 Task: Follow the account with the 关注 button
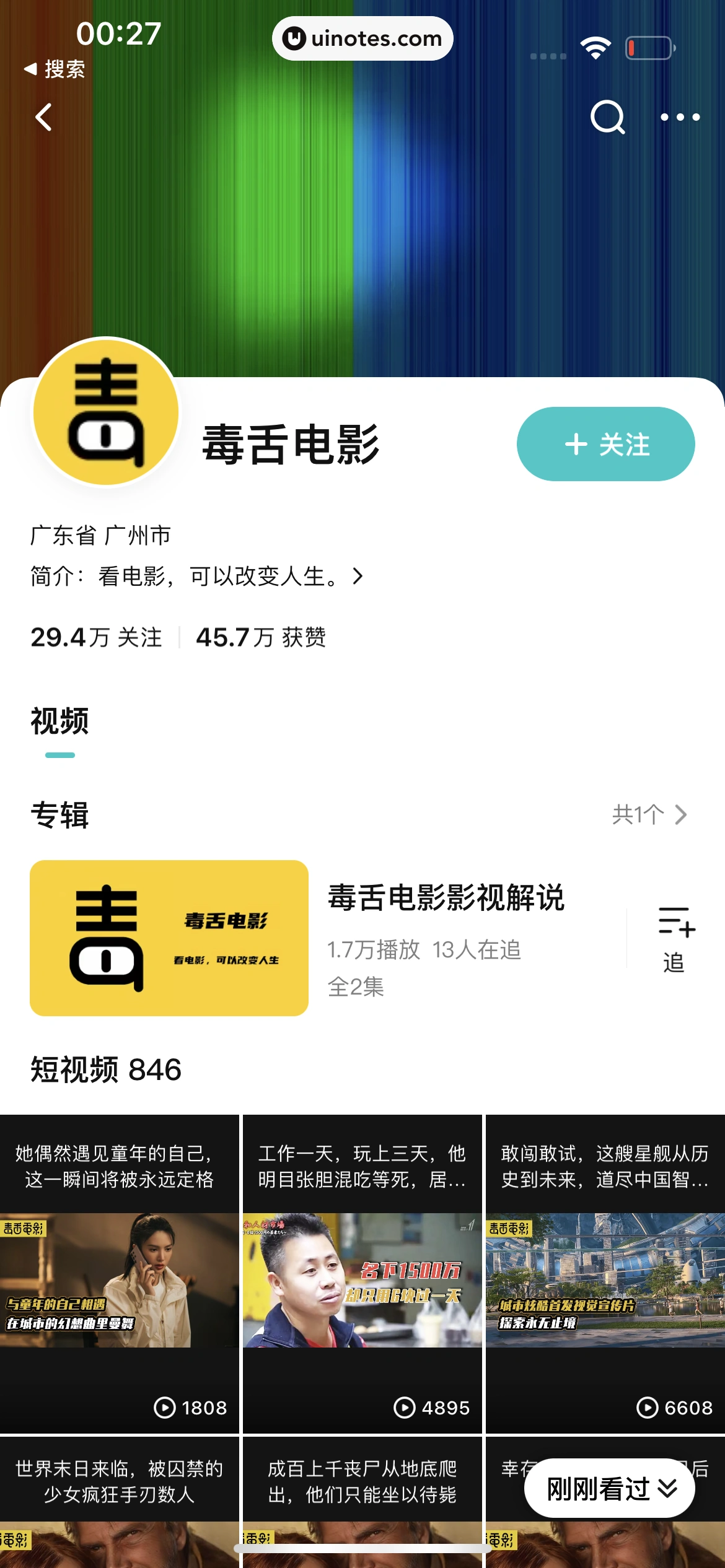coord(605,444)
